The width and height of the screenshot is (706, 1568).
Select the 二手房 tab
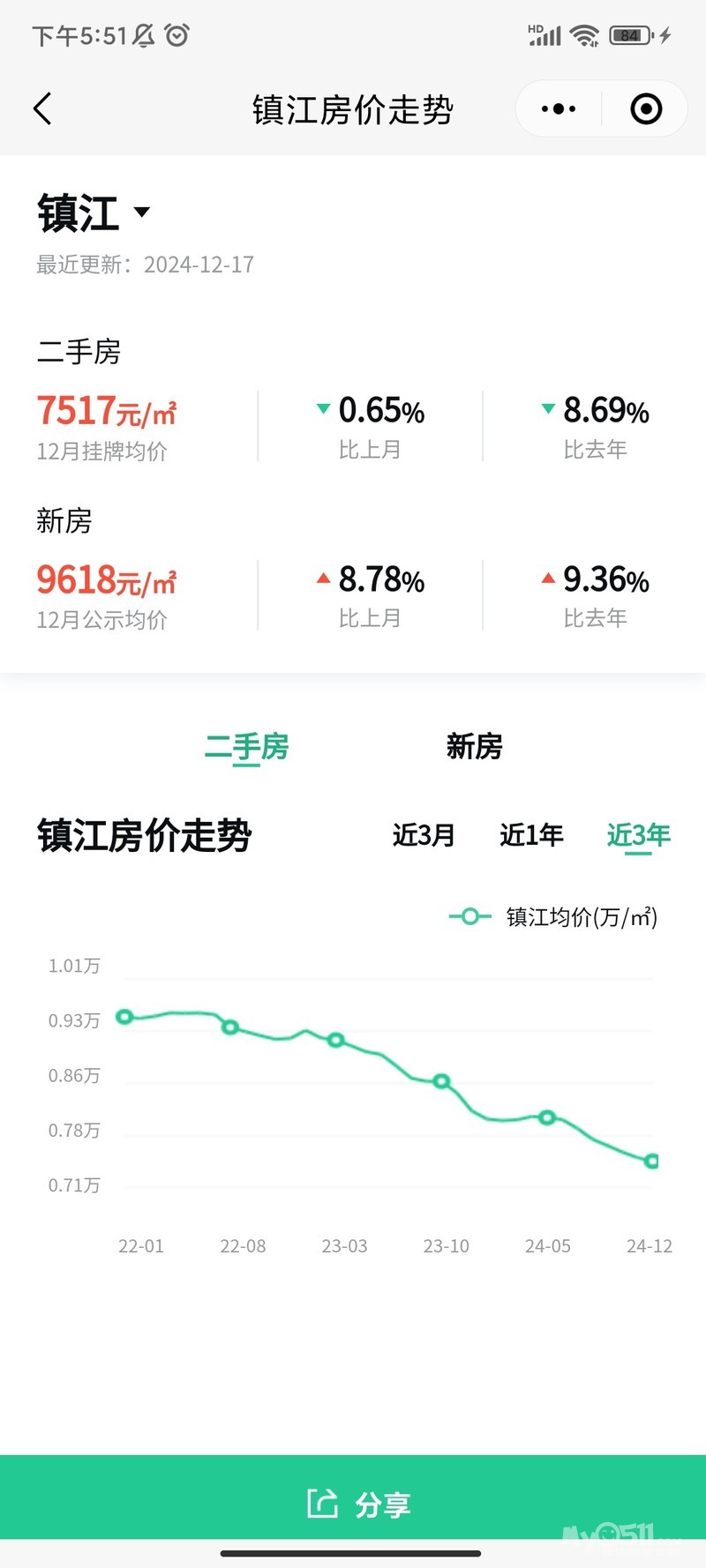point(246,746)
